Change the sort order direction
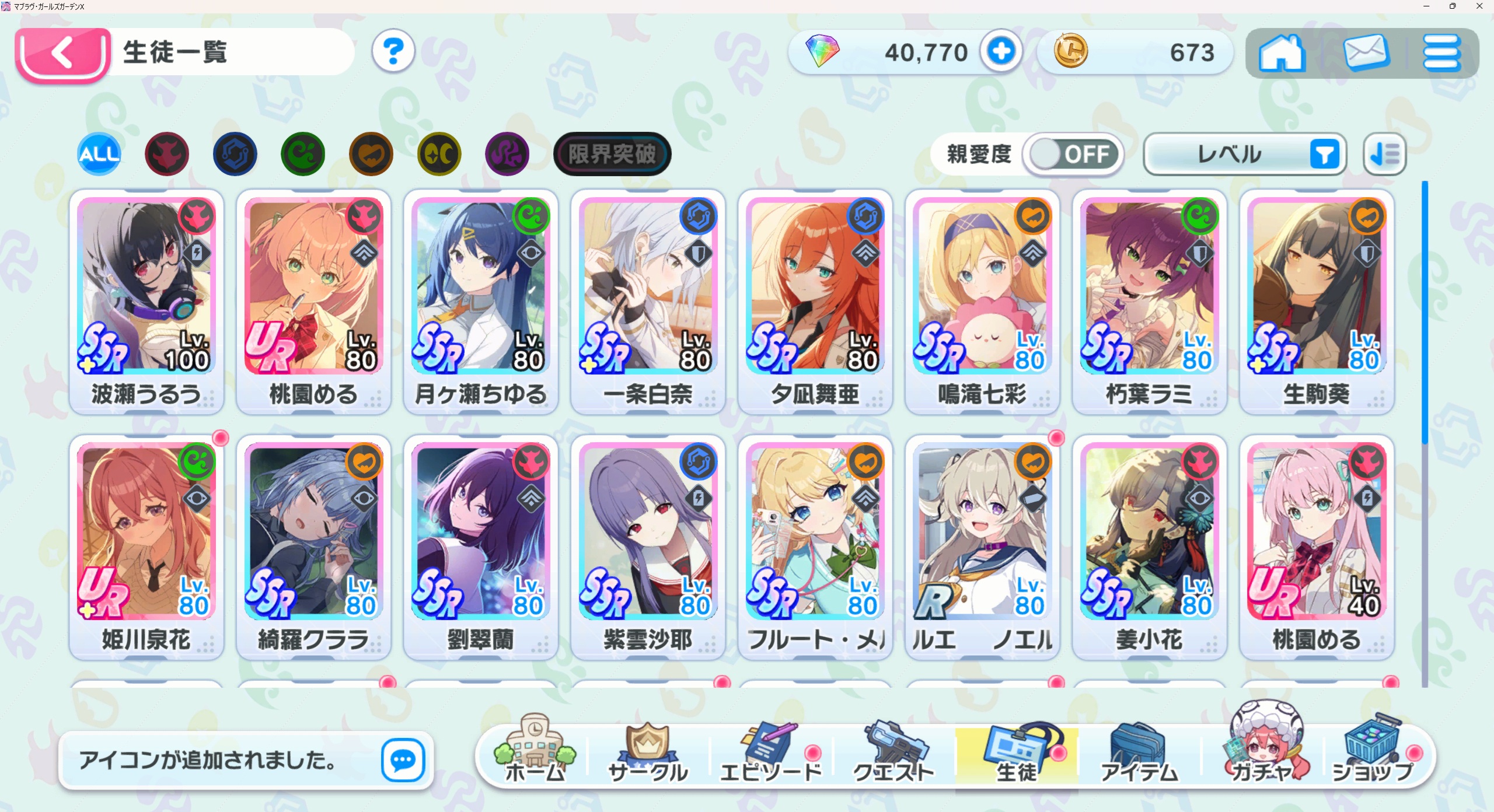Image resolution: width=1494 pixels, height=812 pixels. pyautogui.click(x=1384, y=155)
